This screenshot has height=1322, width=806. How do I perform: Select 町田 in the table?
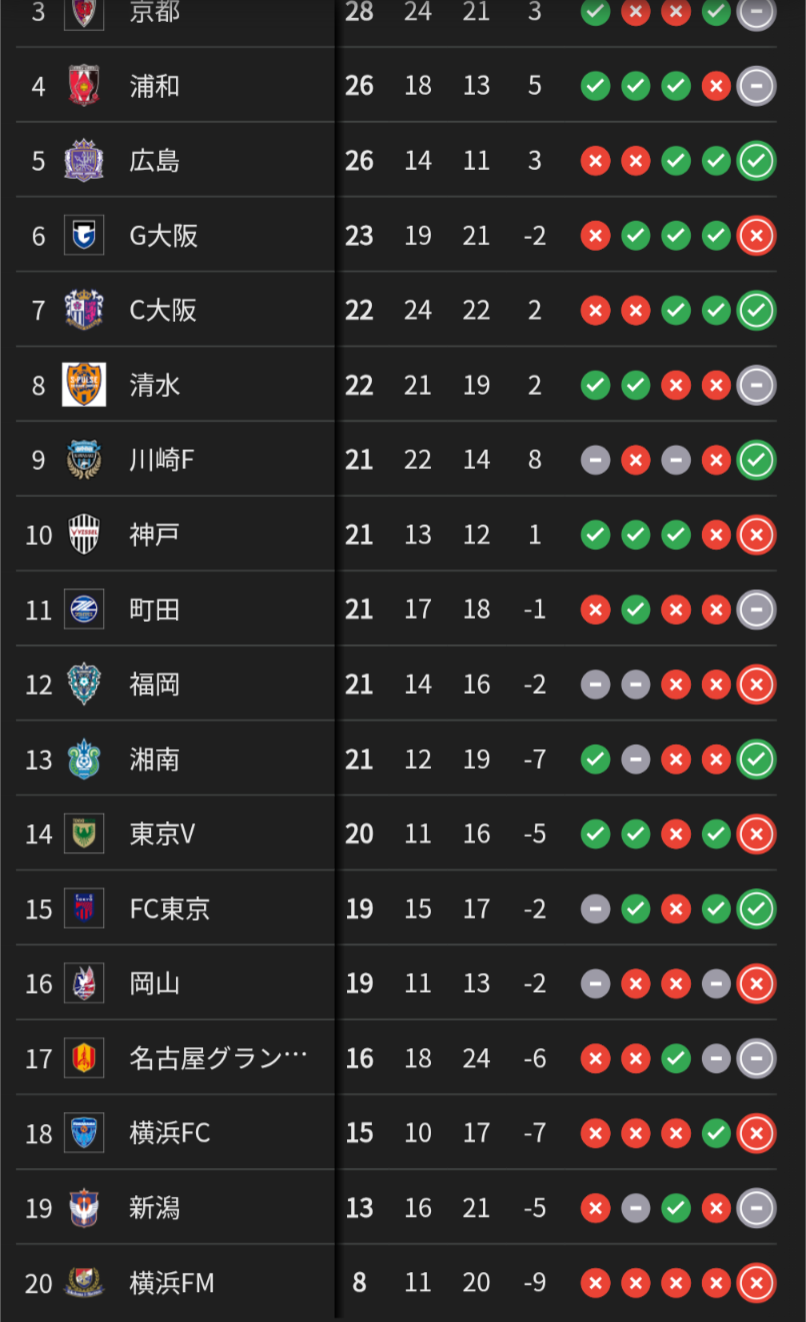[403, 609]
